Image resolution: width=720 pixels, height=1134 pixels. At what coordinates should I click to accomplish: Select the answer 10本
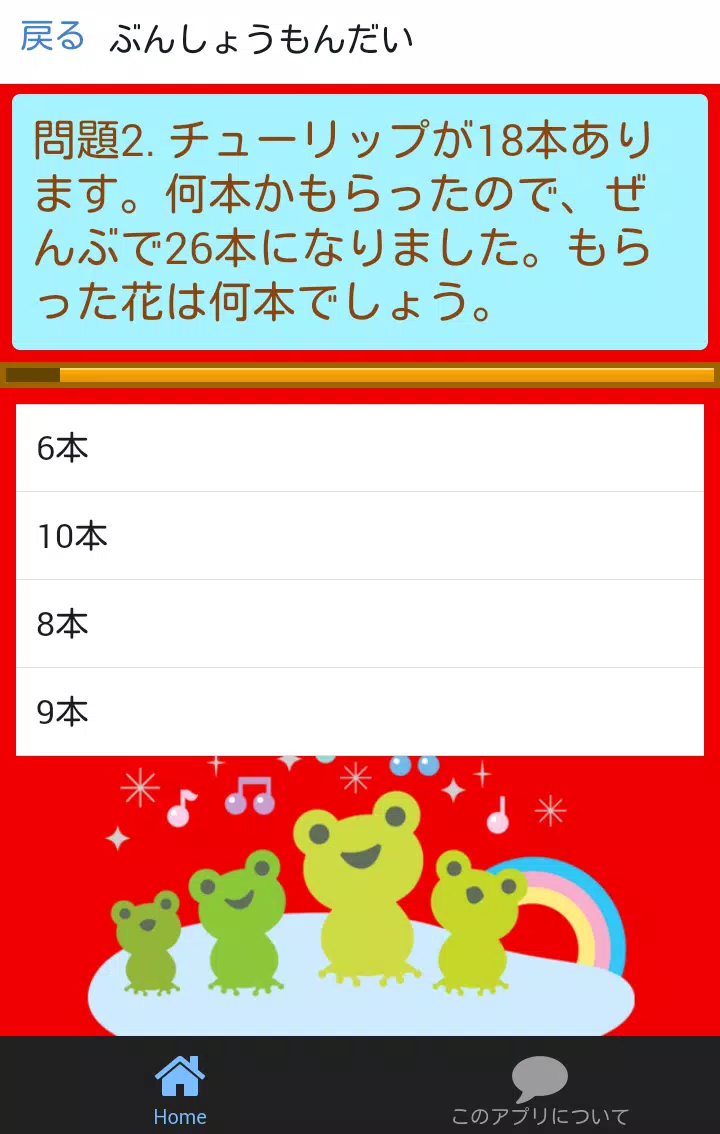point(360,536)
